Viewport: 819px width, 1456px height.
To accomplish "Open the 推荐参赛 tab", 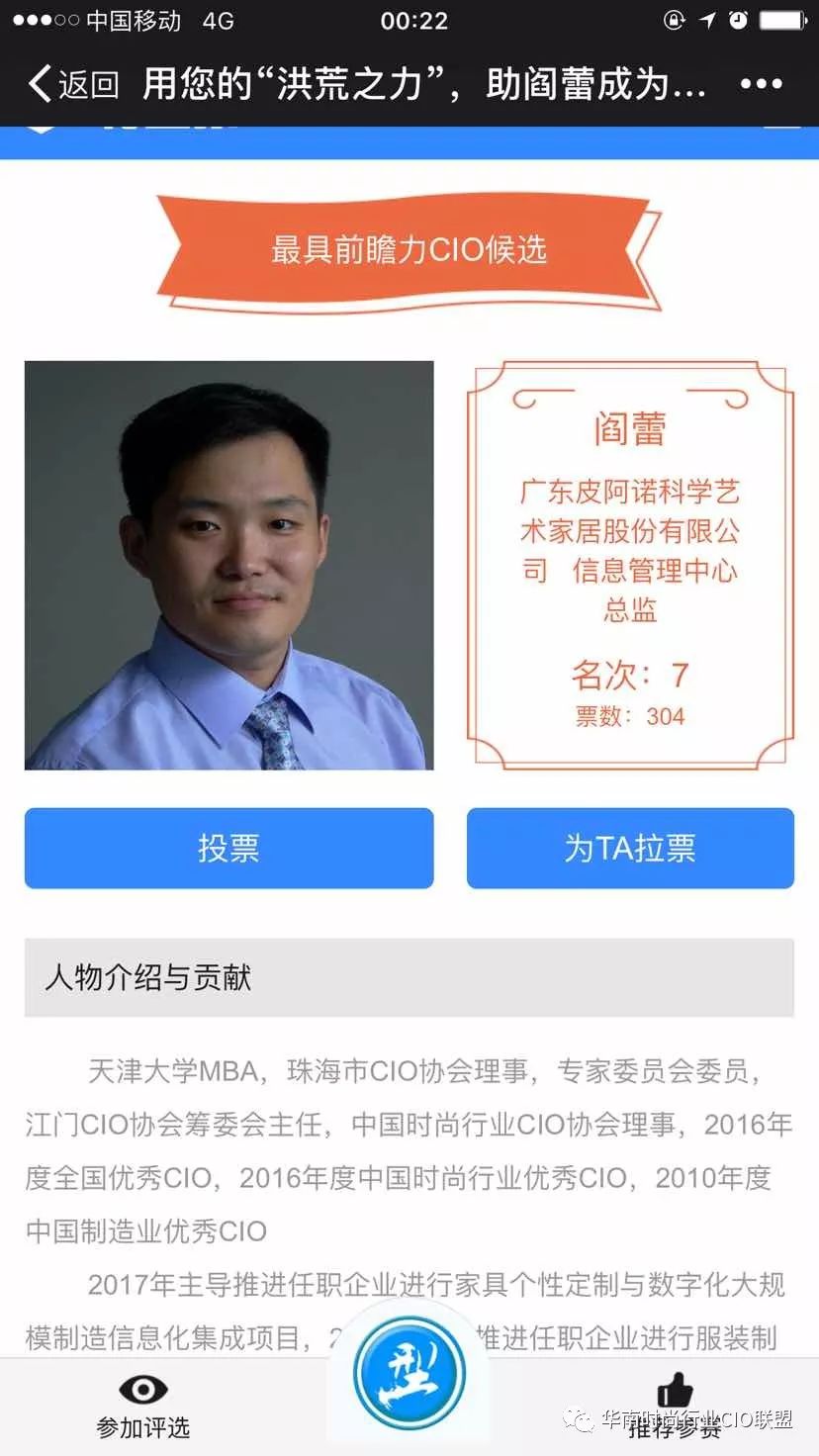I will [676, 1407].
